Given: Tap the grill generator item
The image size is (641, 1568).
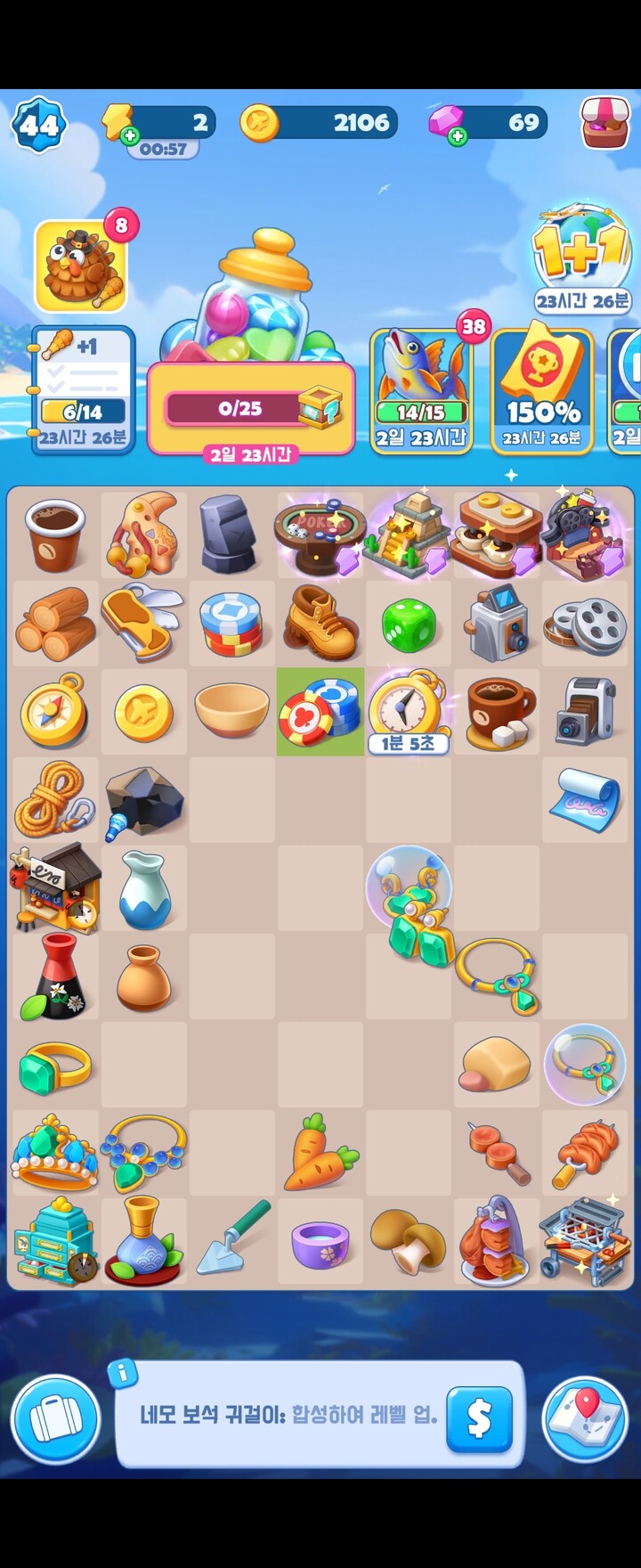Looking at the screenshot, I should coord(584,1241).
